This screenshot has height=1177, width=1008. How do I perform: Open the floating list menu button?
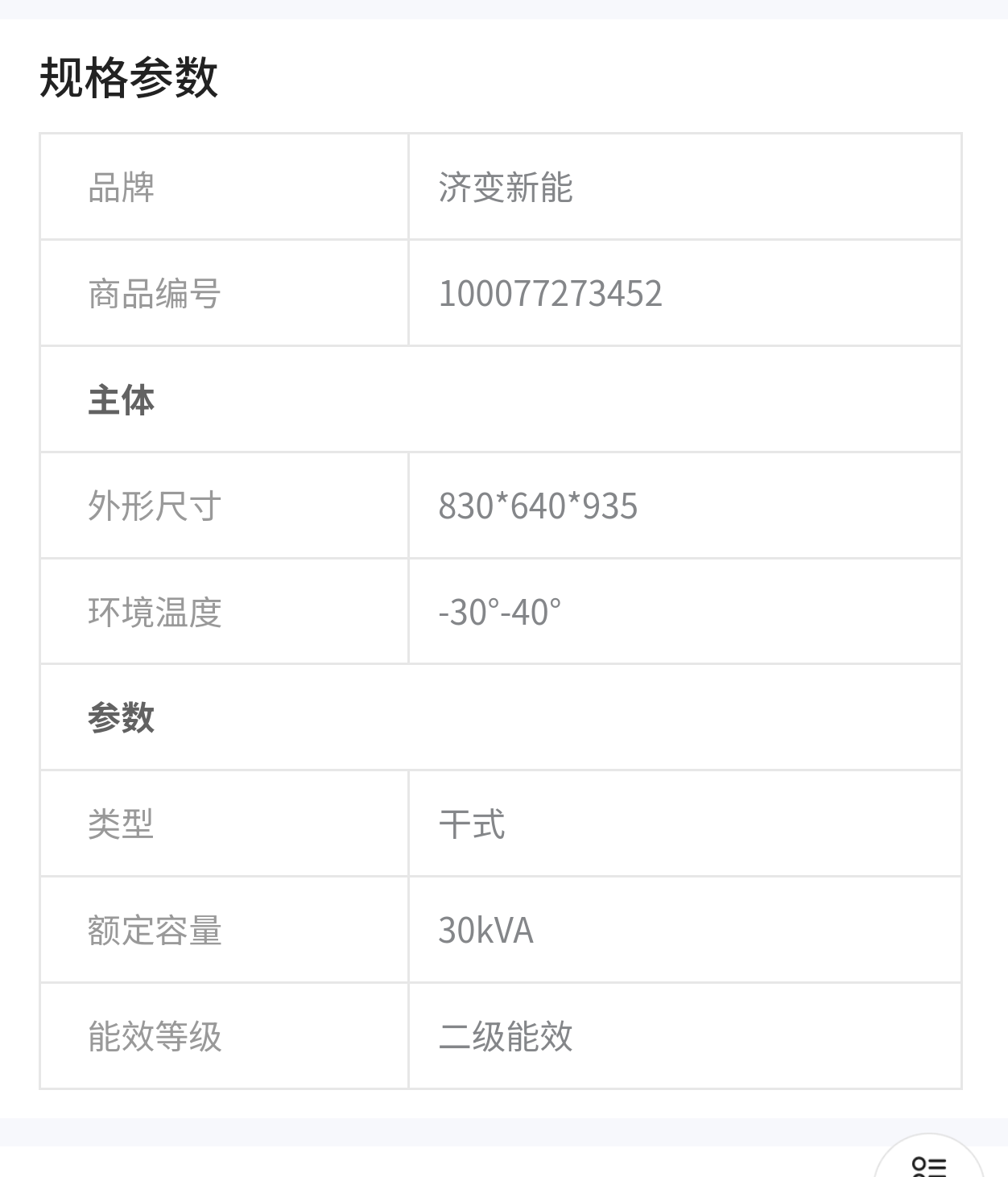(928, 1164)
